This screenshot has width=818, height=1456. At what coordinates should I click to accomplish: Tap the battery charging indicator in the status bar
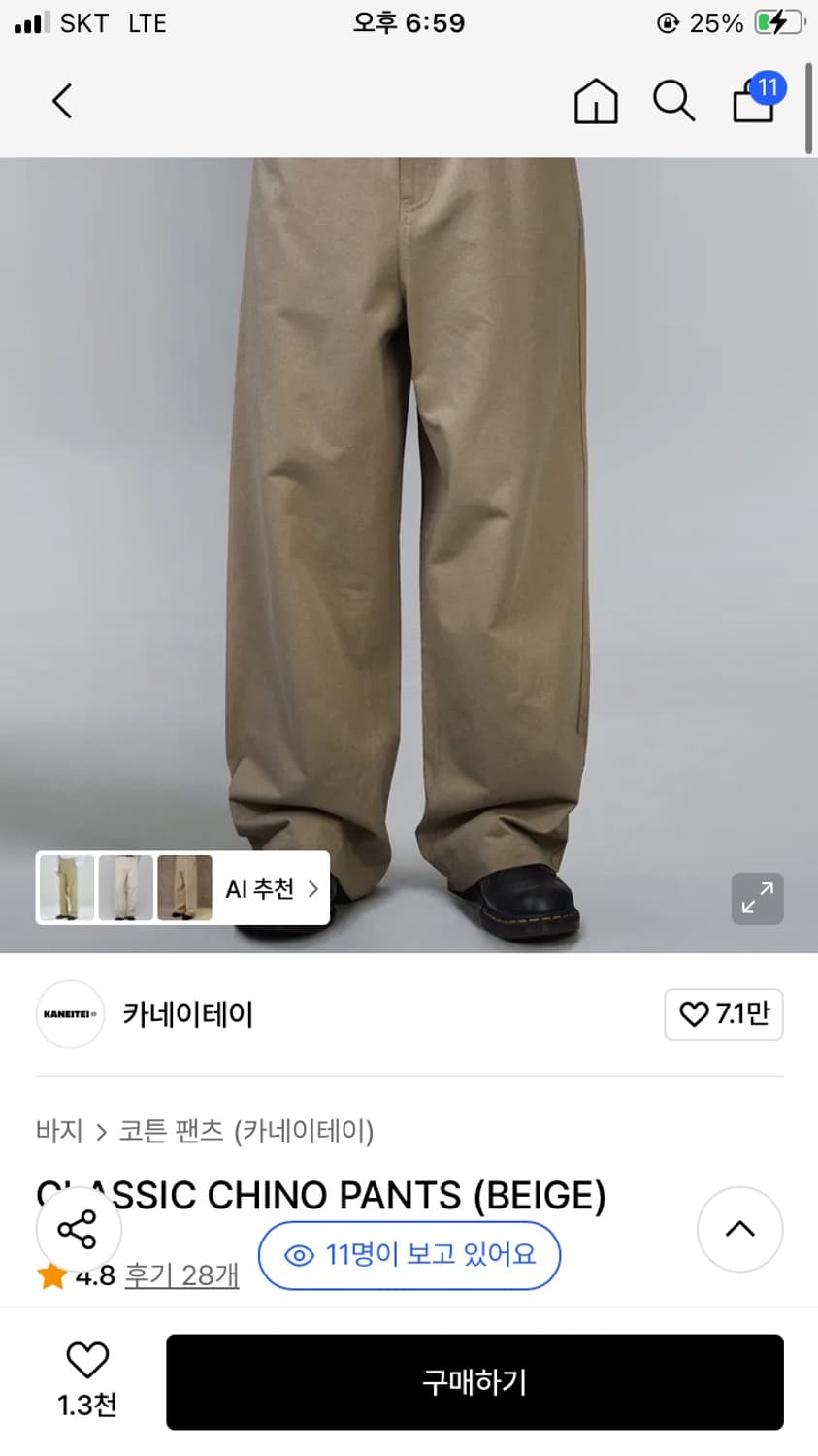[782, 21]
